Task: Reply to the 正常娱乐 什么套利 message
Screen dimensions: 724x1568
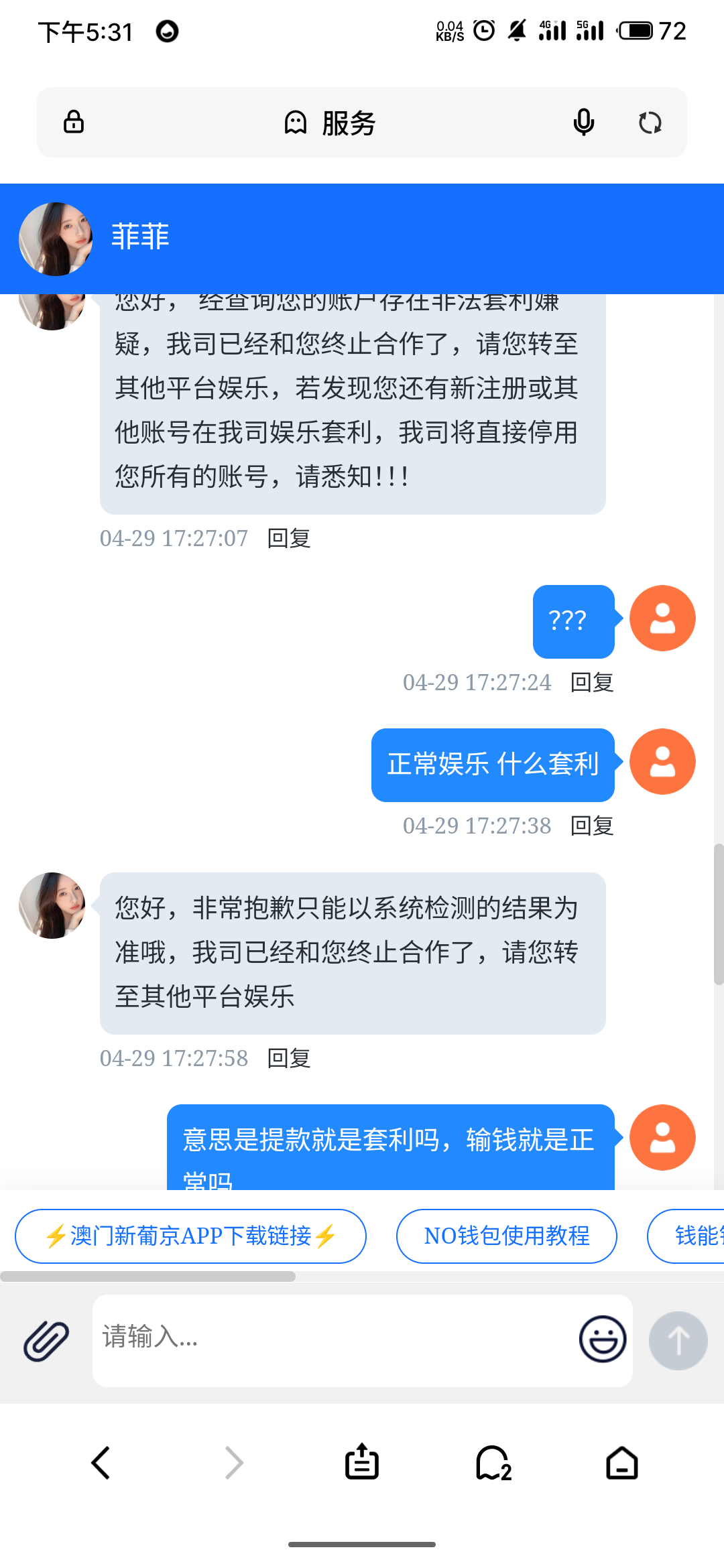Action: pos(592,826)
